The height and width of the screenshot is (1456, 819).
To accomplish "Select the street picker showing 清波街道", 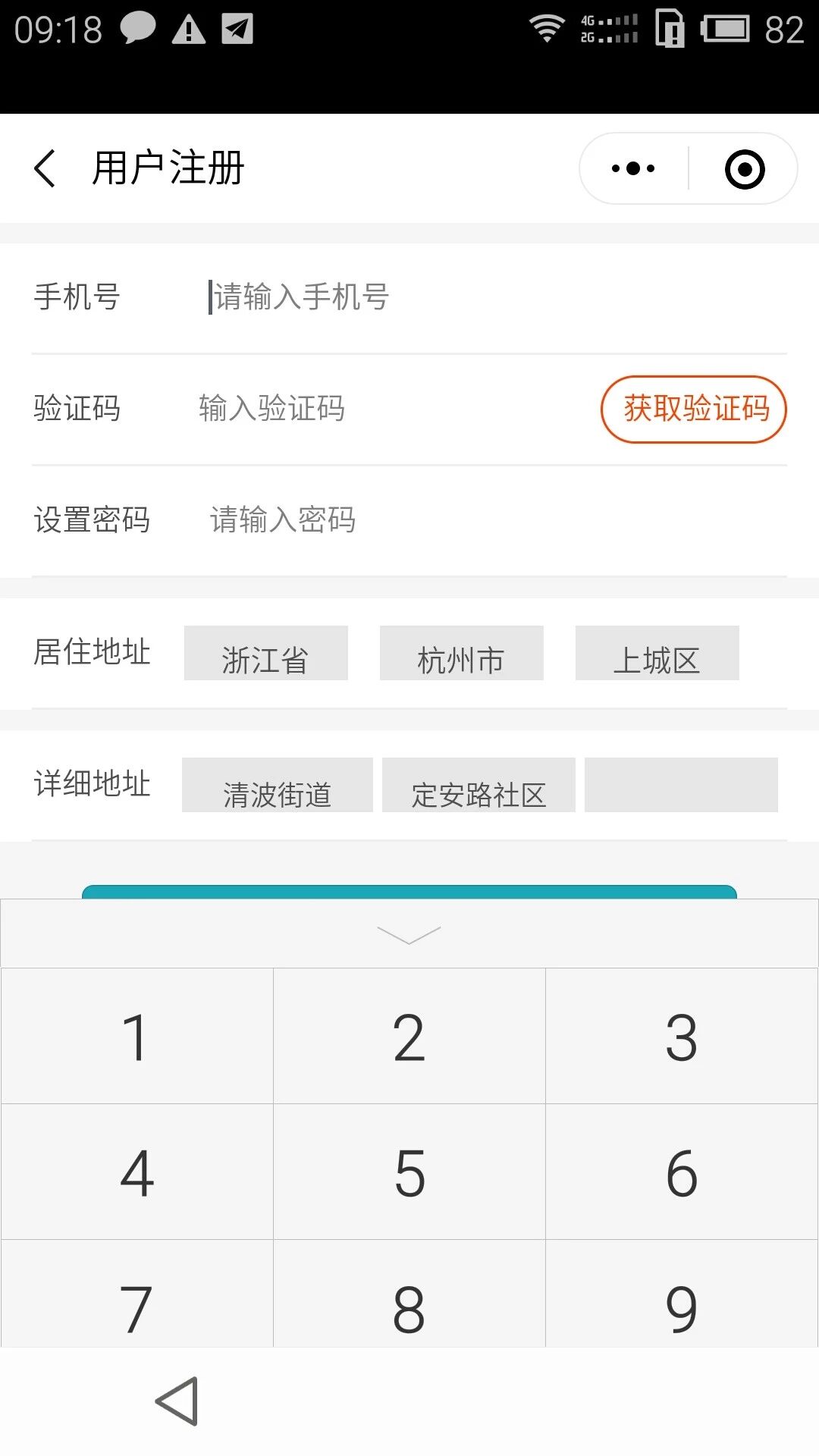I will coord(277,785).
